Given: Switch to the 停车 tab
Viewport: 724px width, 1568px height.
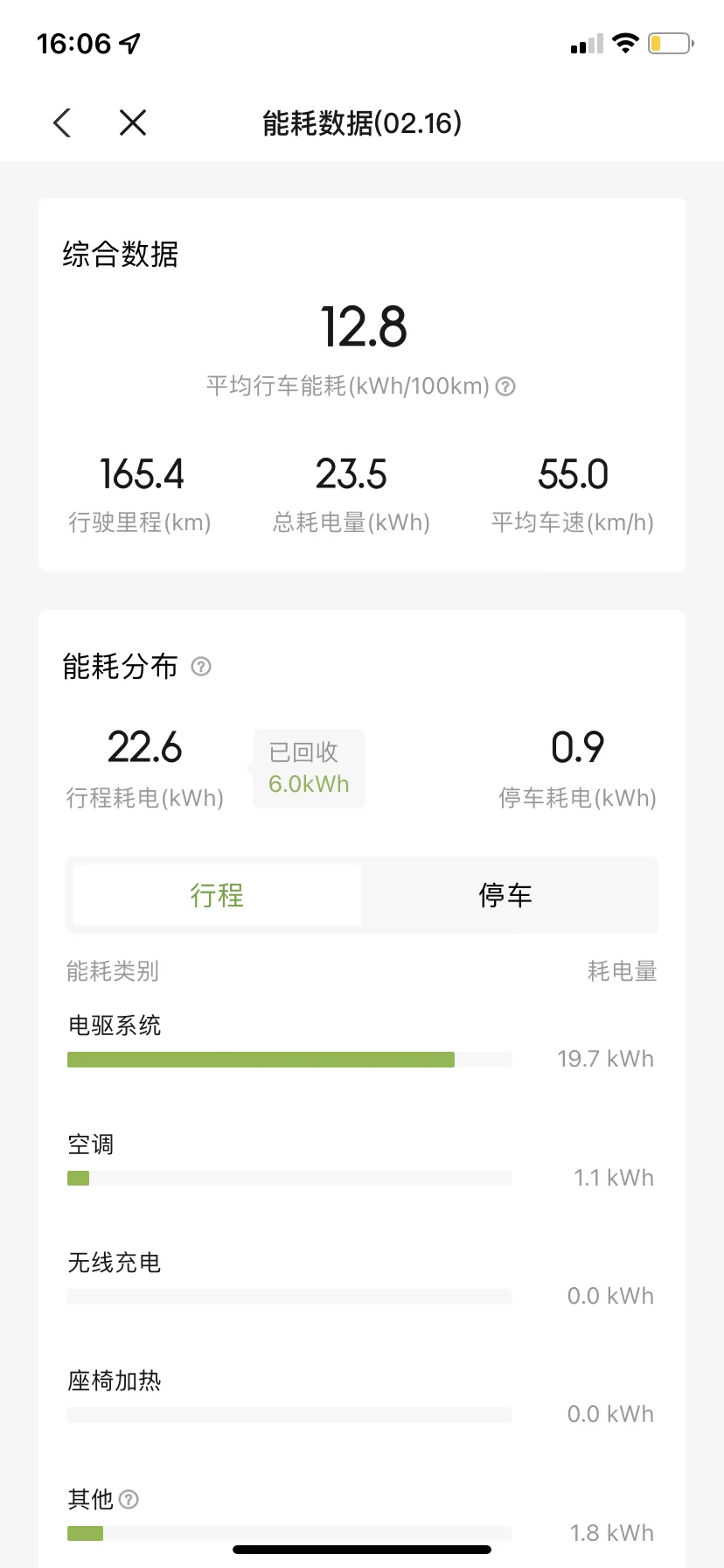Looking at the screenshot, I should pos(506,895).
